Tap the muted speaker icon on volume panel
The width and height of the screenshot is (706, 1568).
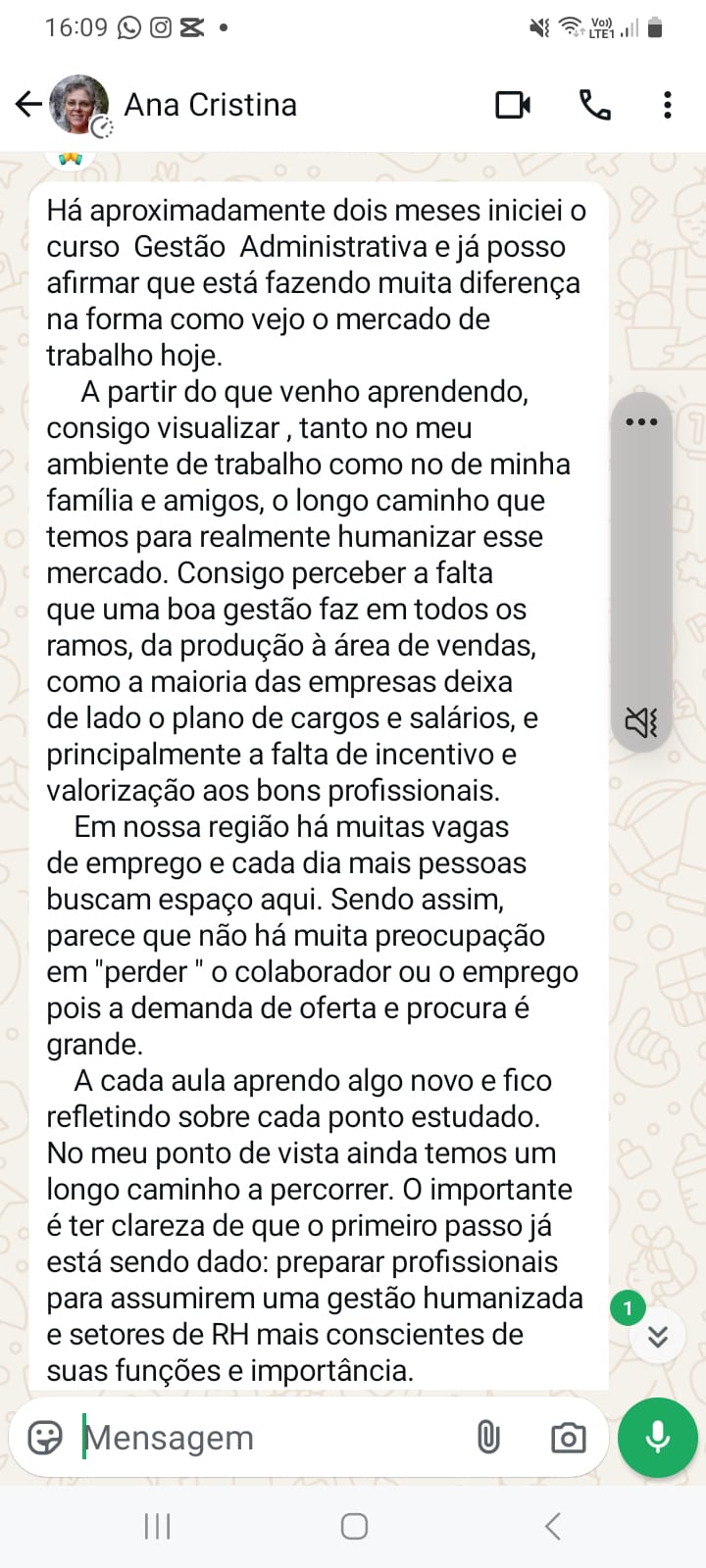[641, 722]
